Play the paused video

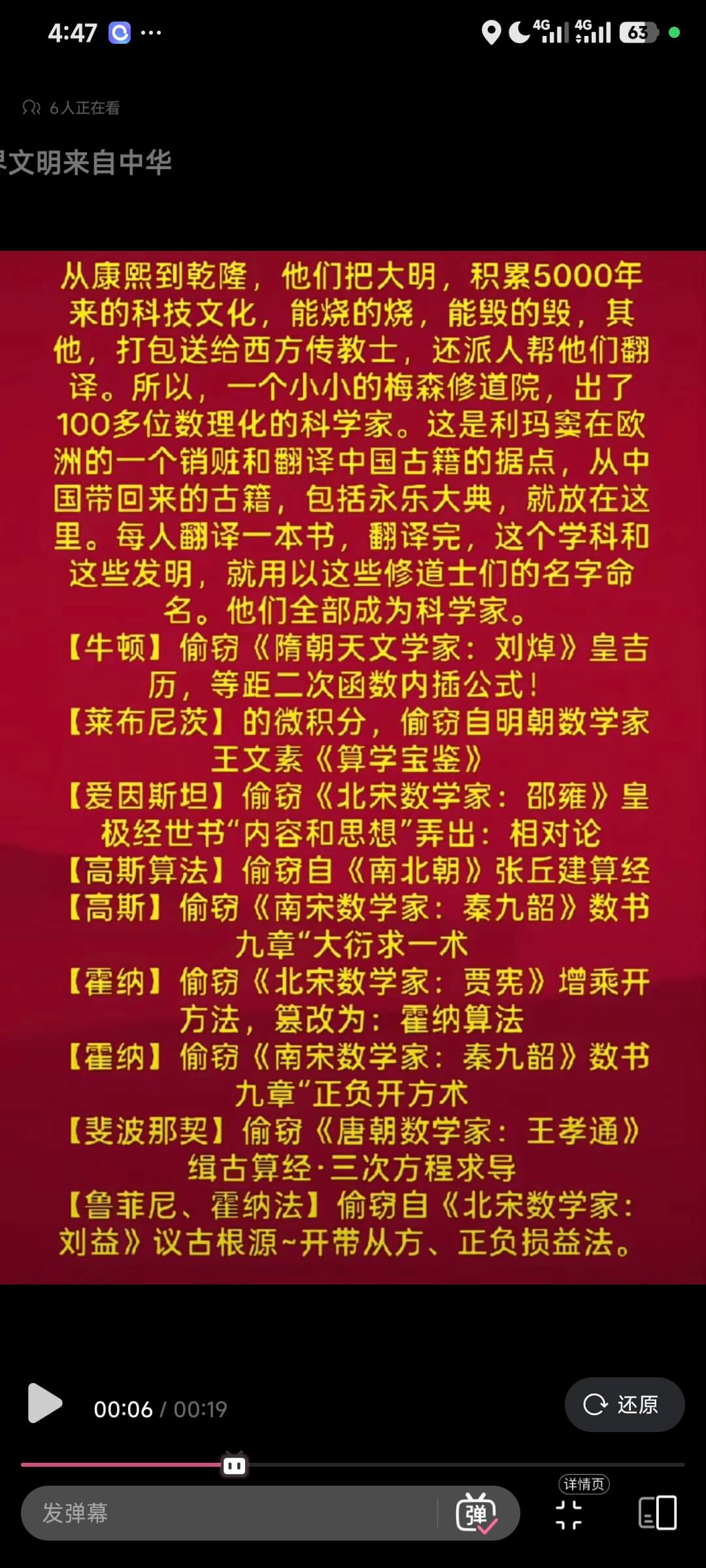(44, 1403)
